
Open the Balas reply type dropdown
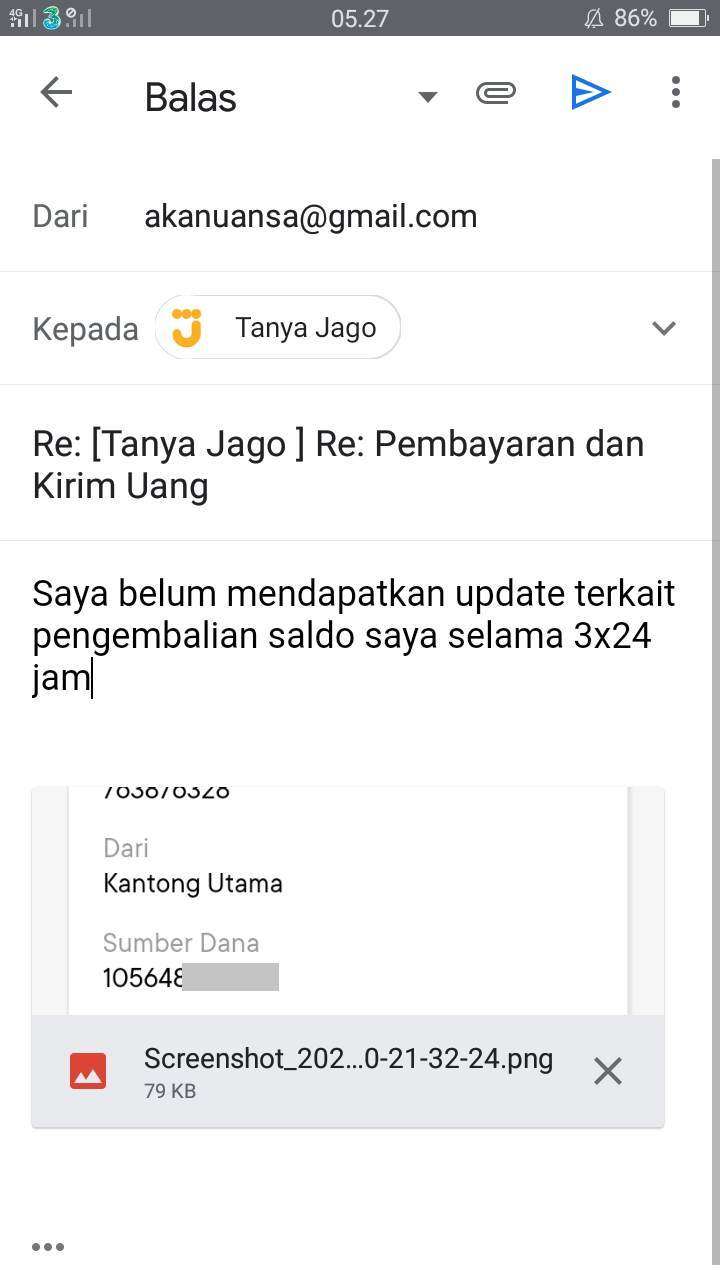click(428, 97)
